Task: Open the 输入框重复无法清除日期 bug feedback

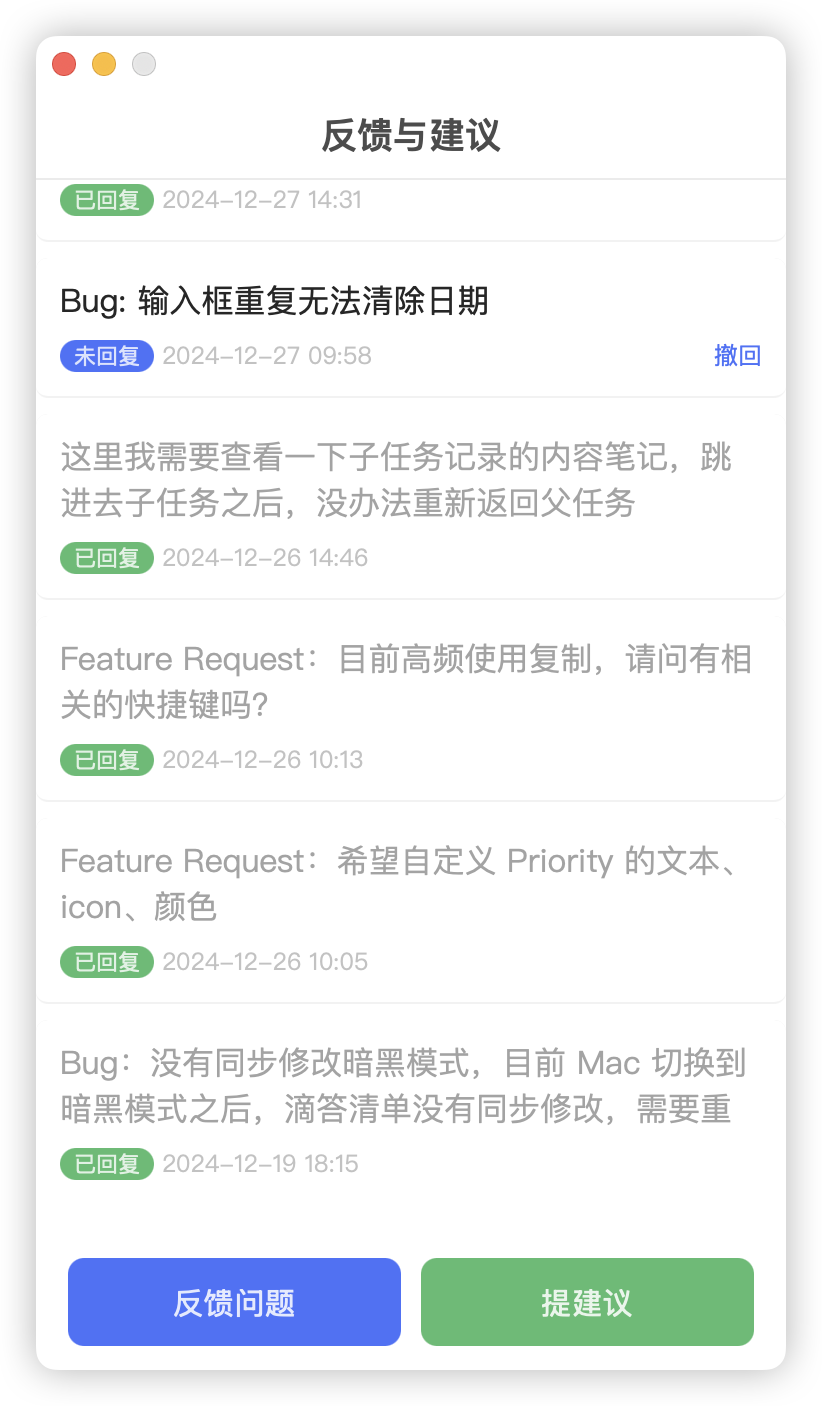Action: (275, 301)
